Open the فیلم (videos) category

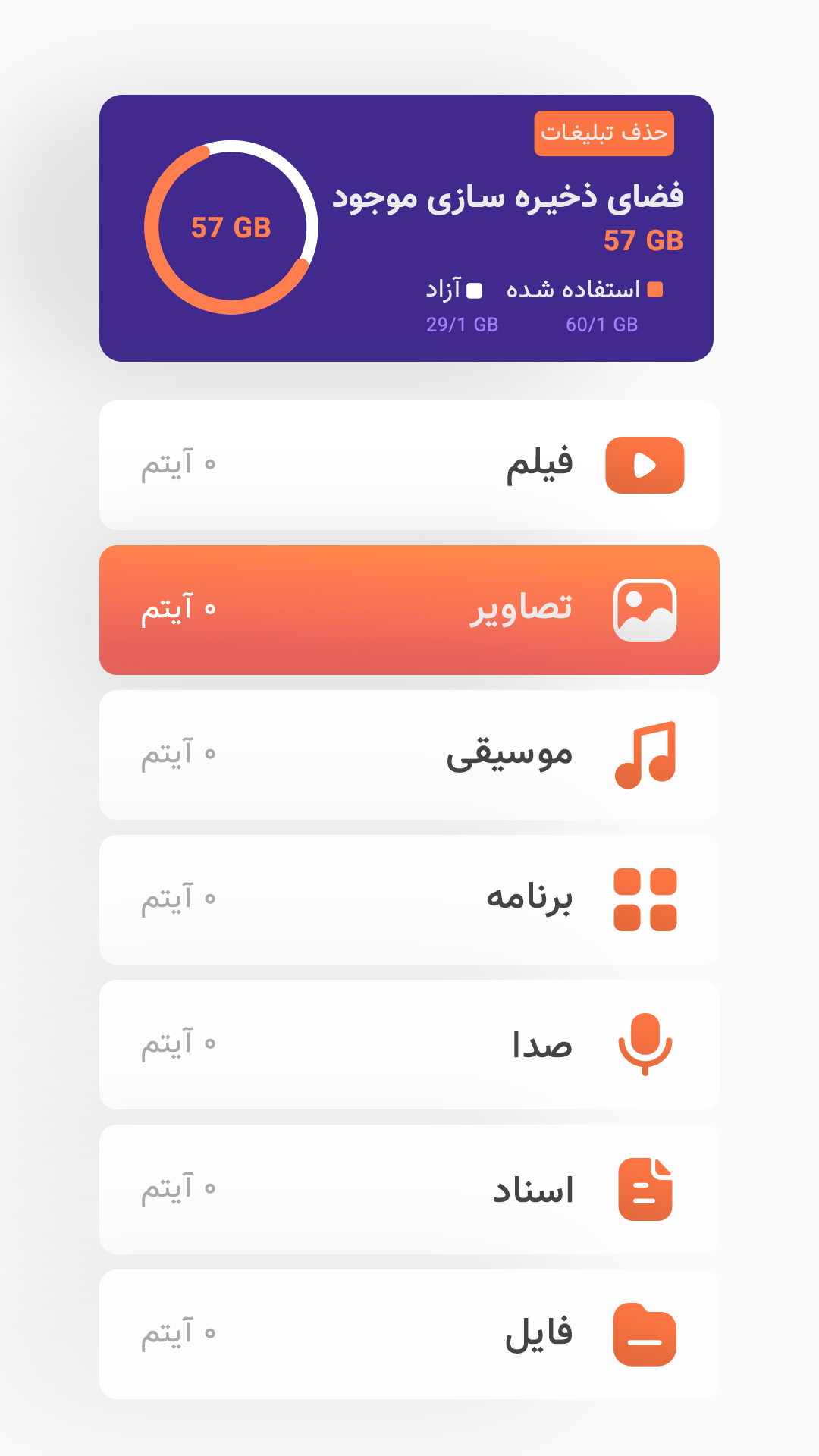click(x=409, y=465)
